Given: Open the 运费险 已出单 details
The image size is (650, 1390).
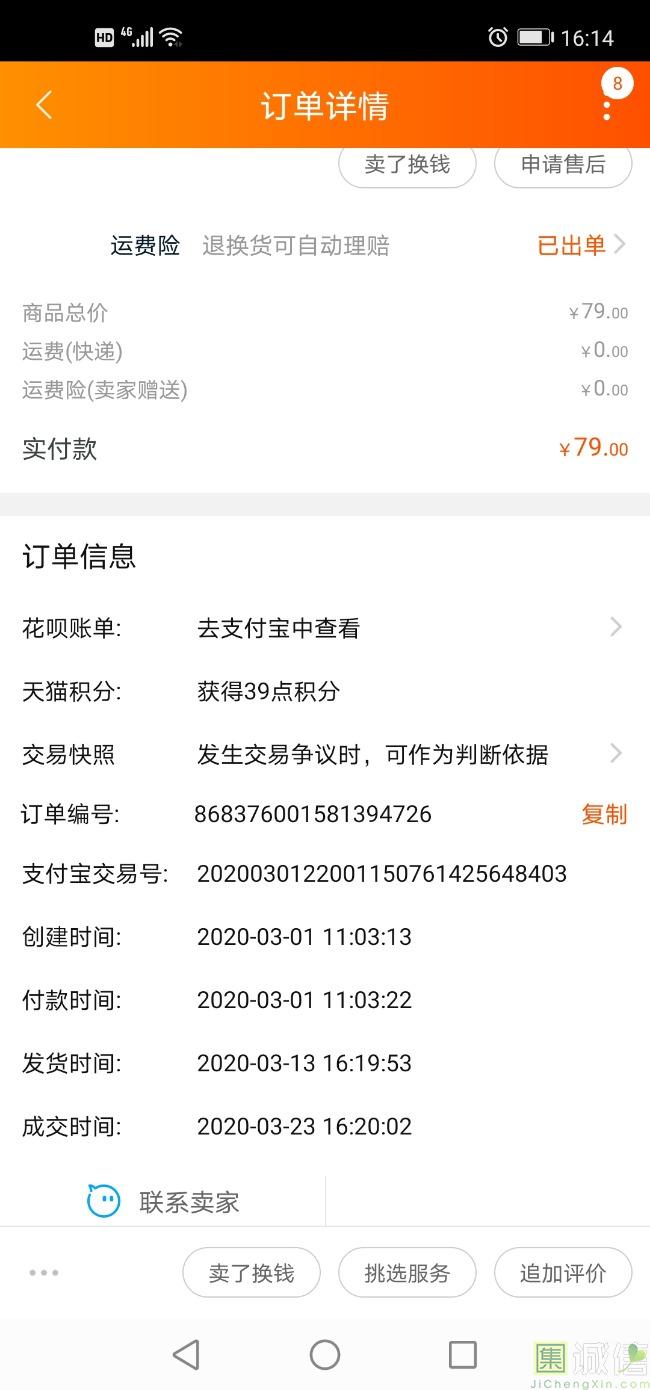Looking at the screenshot, I should [x=580, y=245].
